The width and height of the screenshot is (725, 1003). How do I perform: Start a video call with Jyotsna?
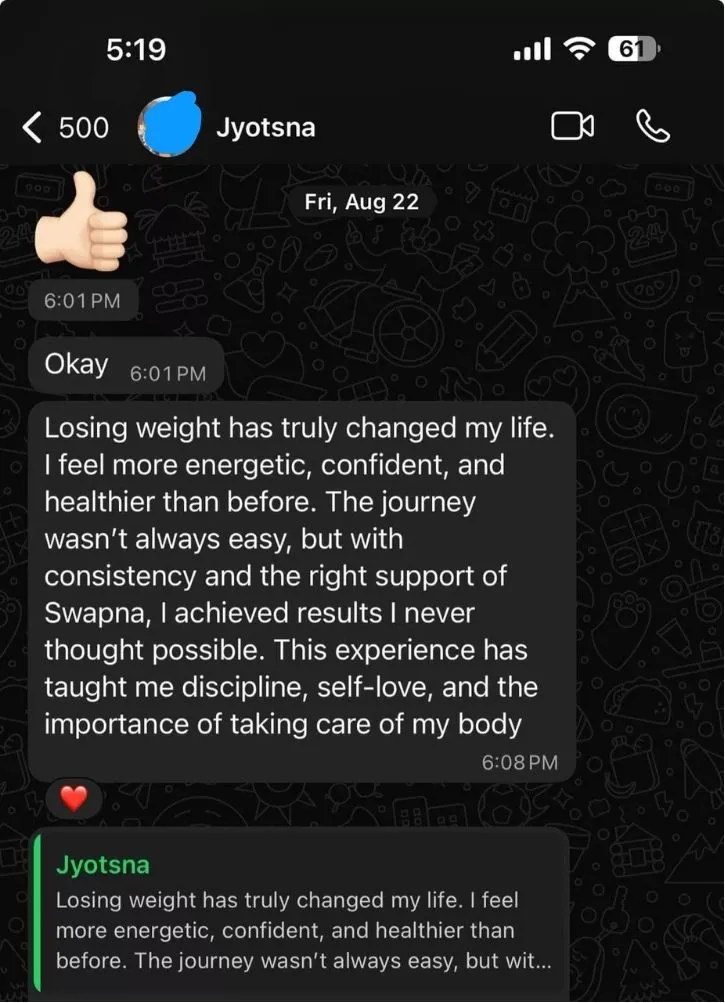point(572,127)
